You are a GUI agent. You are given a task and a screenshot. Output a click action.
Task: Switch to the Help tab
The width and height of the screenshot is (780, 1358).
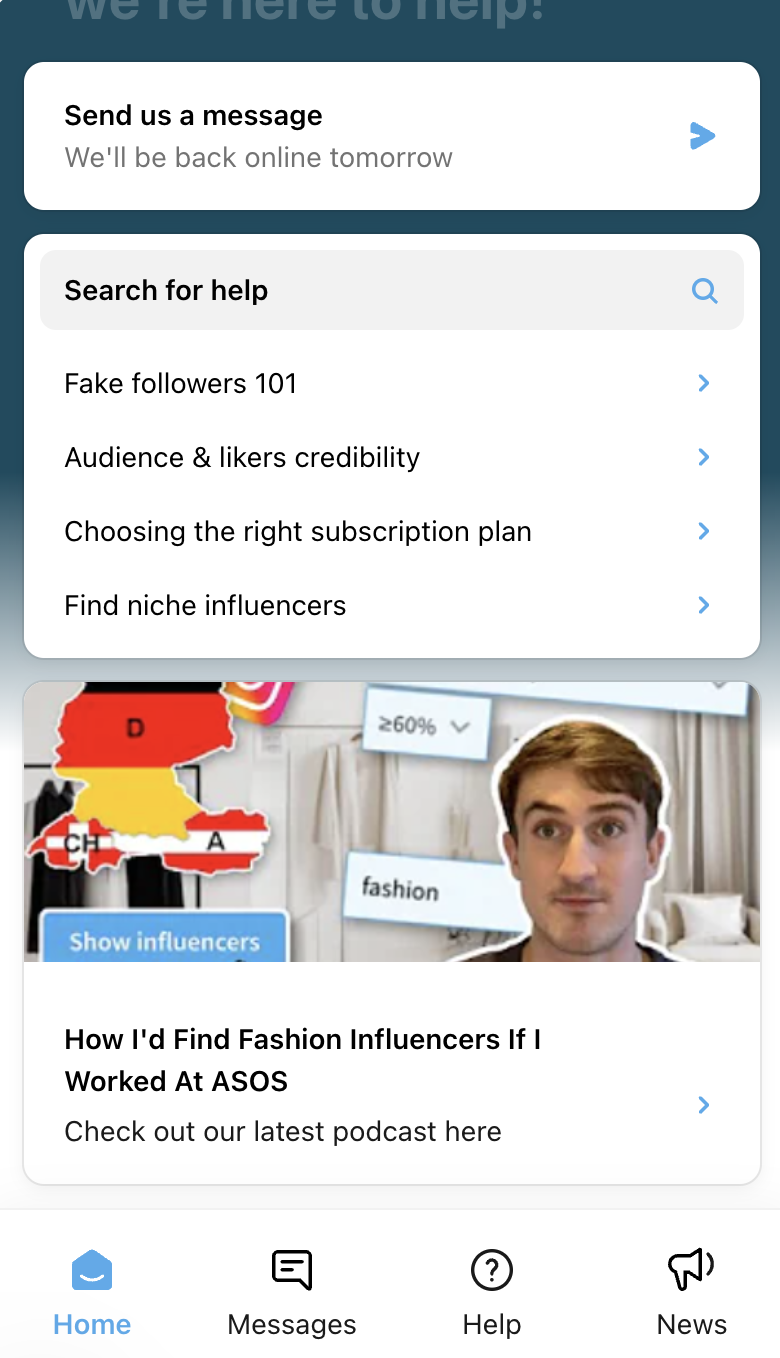click(491, 1292)
